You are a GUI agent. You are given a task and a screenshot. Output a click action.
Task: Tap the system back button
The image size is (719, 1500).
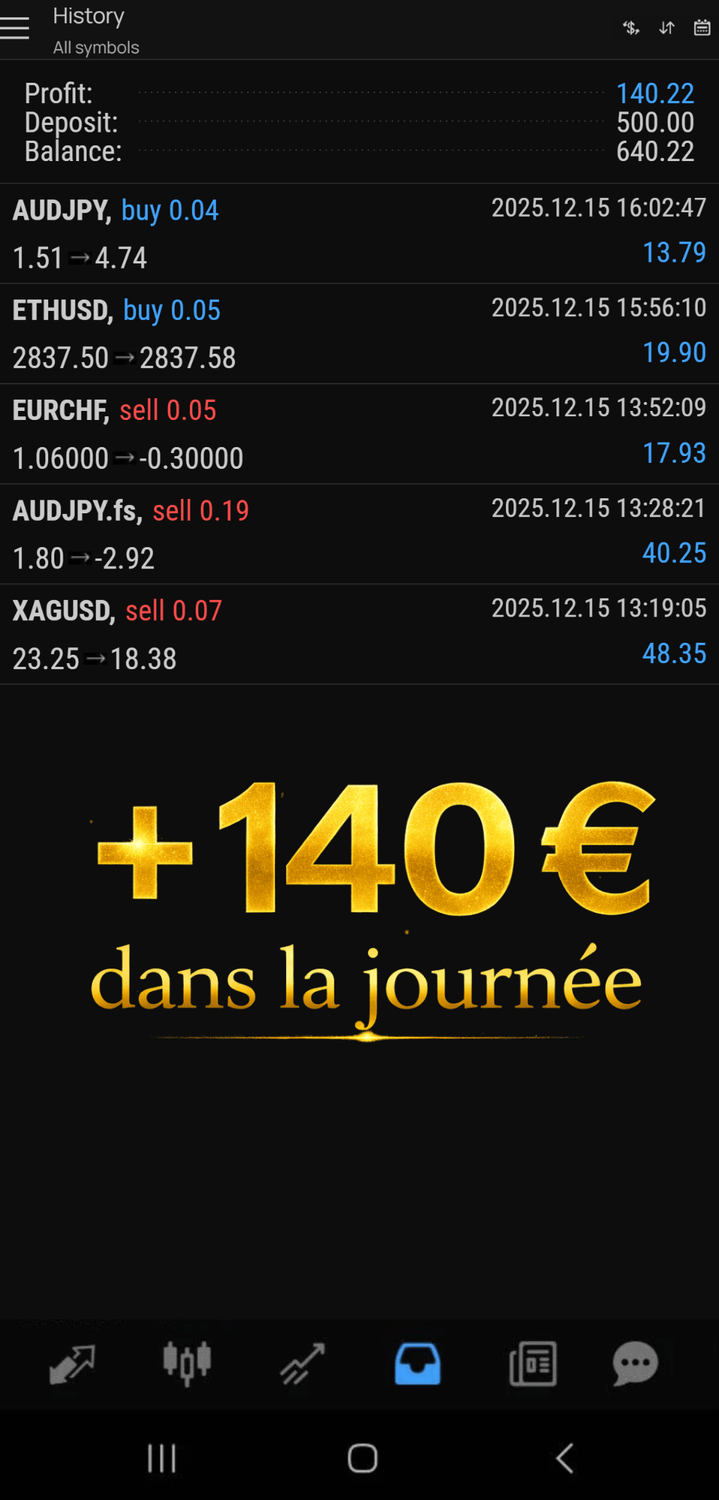[x=565, y=1458]
